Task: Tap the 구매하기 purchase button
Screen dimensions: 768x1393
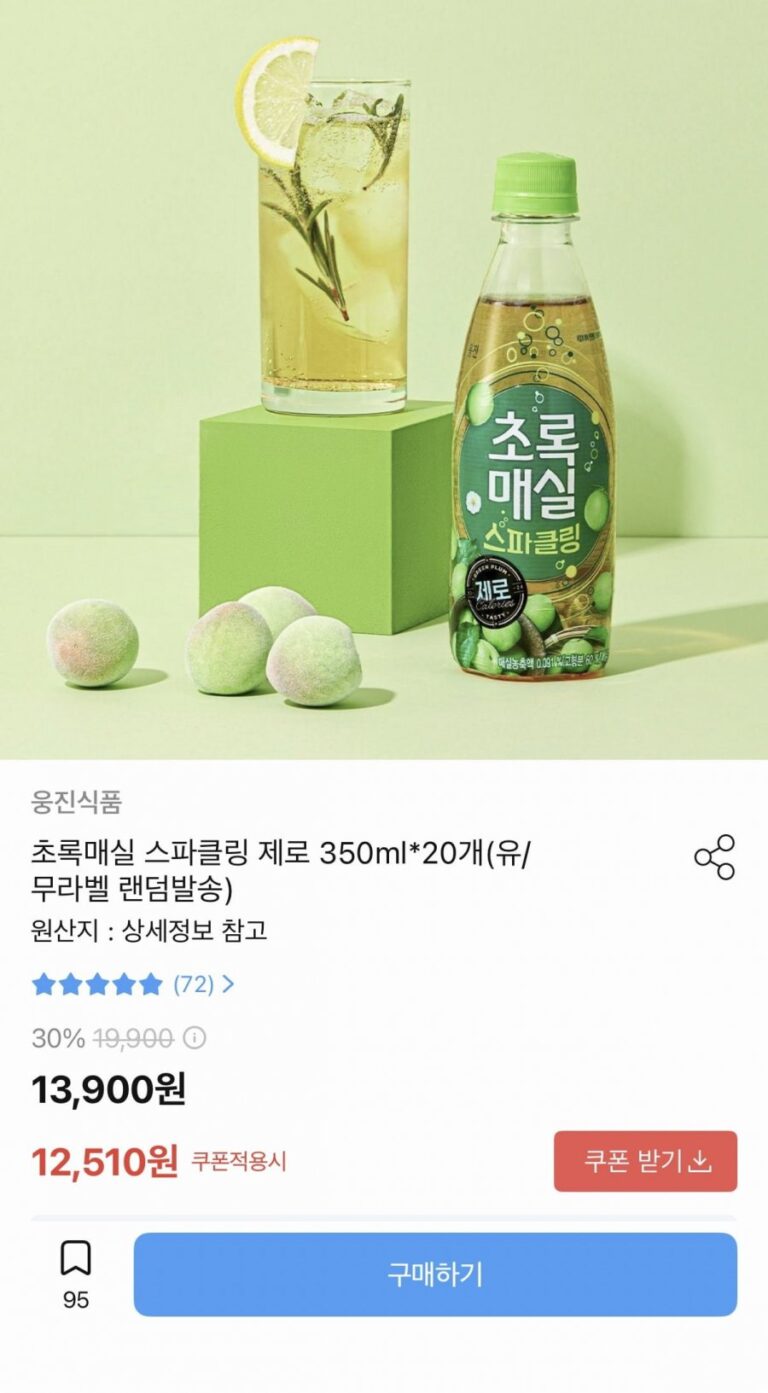Action: [435, 1274]
